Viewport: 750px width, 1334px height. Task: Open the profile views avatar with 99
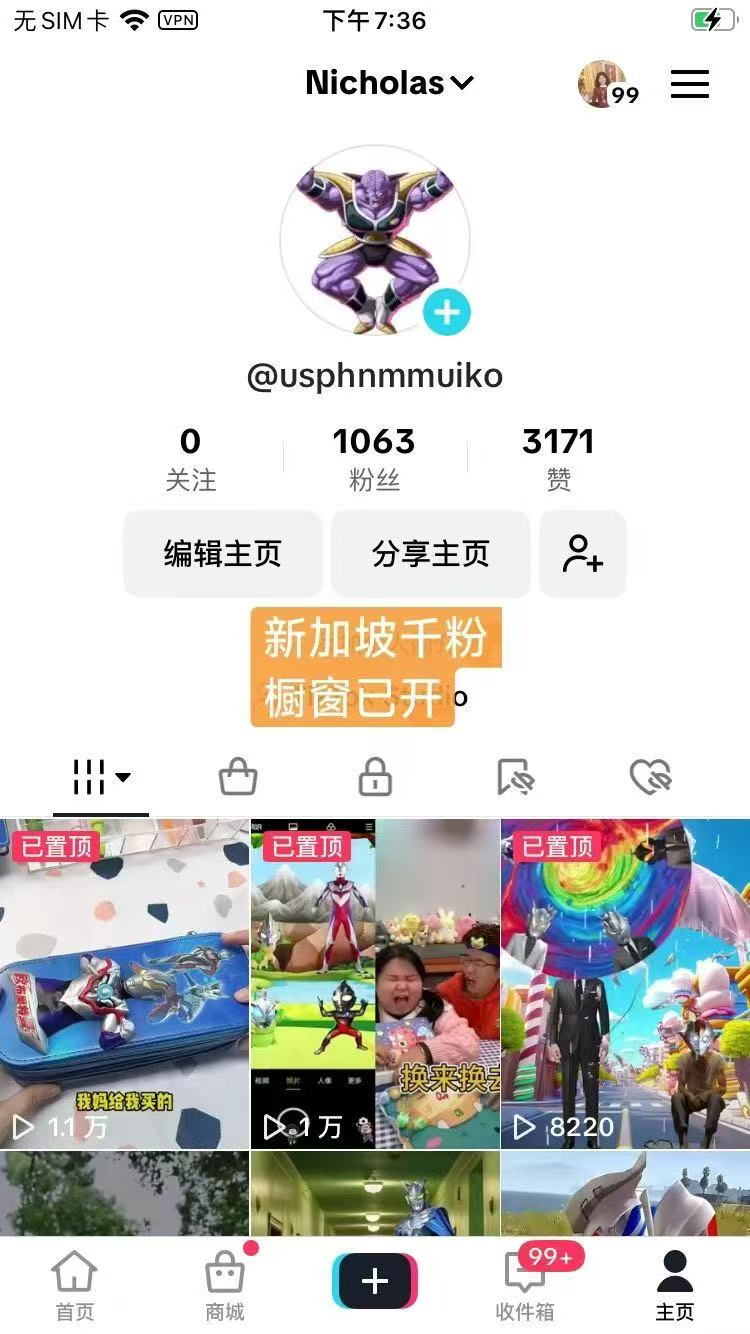click(x=606, y=85)
